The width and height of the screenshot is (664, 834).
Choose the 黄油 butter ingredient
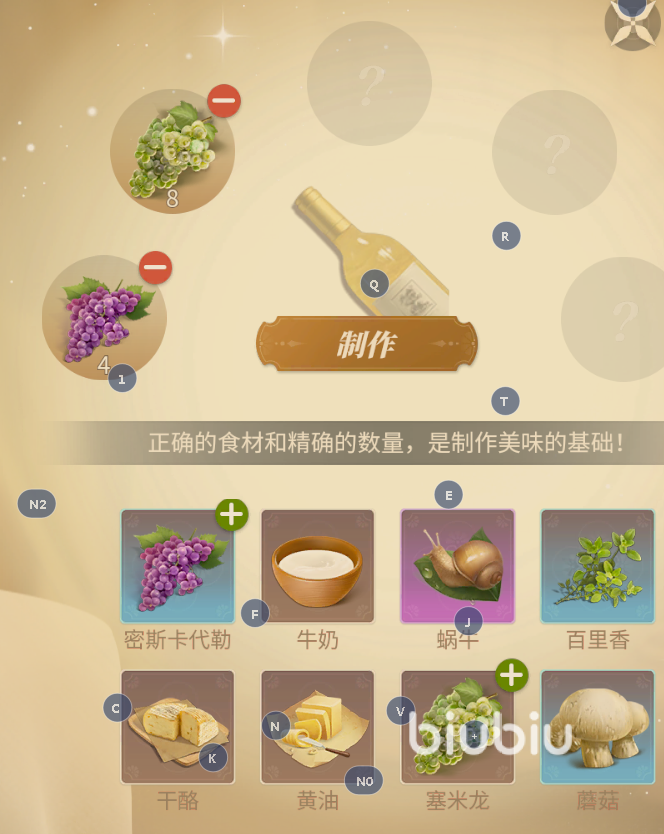pyautogui.click(x=317, y=726)
